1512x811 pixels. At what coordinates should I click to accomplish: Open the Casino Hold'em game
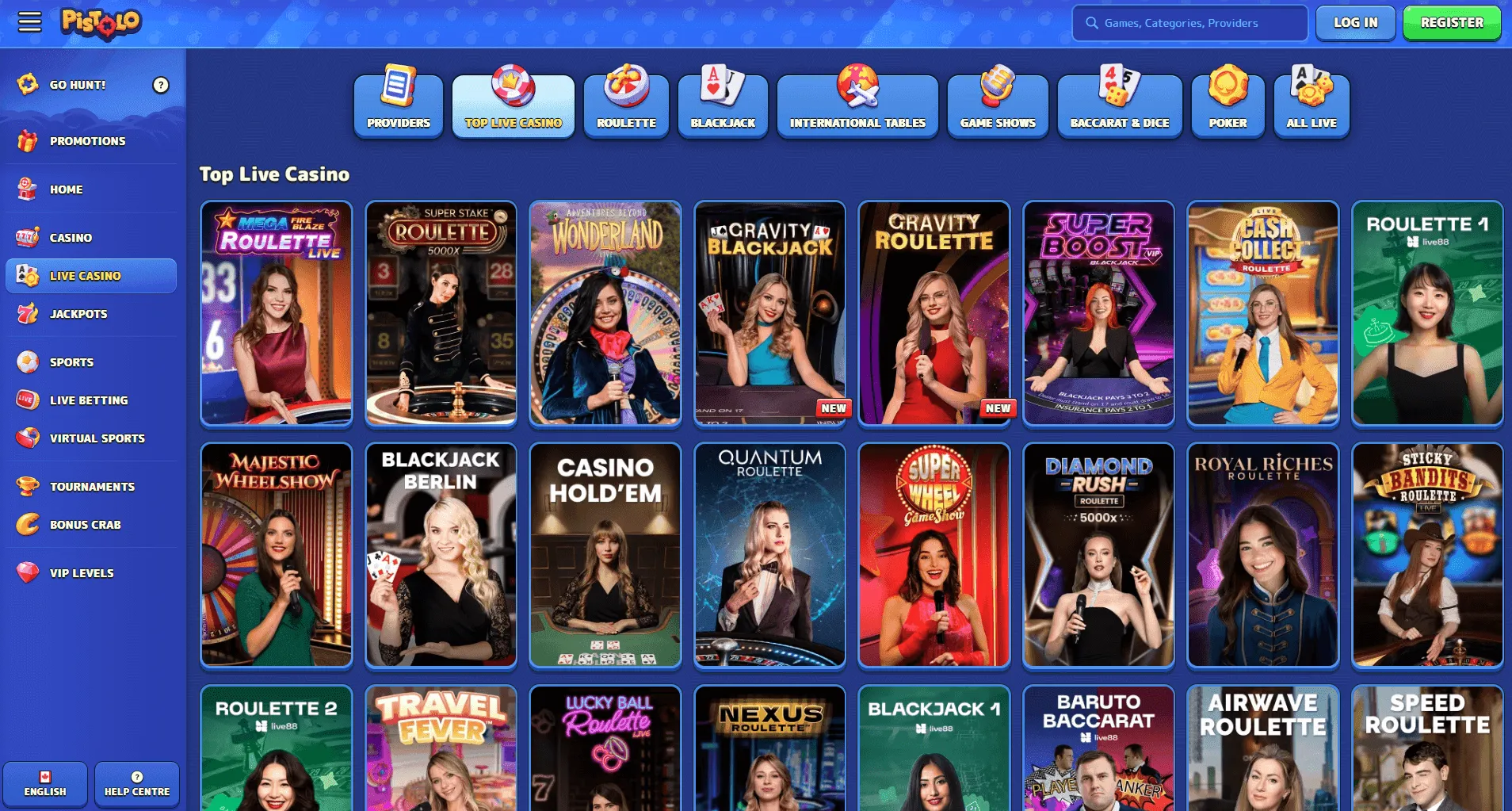(x=605, y=555)
